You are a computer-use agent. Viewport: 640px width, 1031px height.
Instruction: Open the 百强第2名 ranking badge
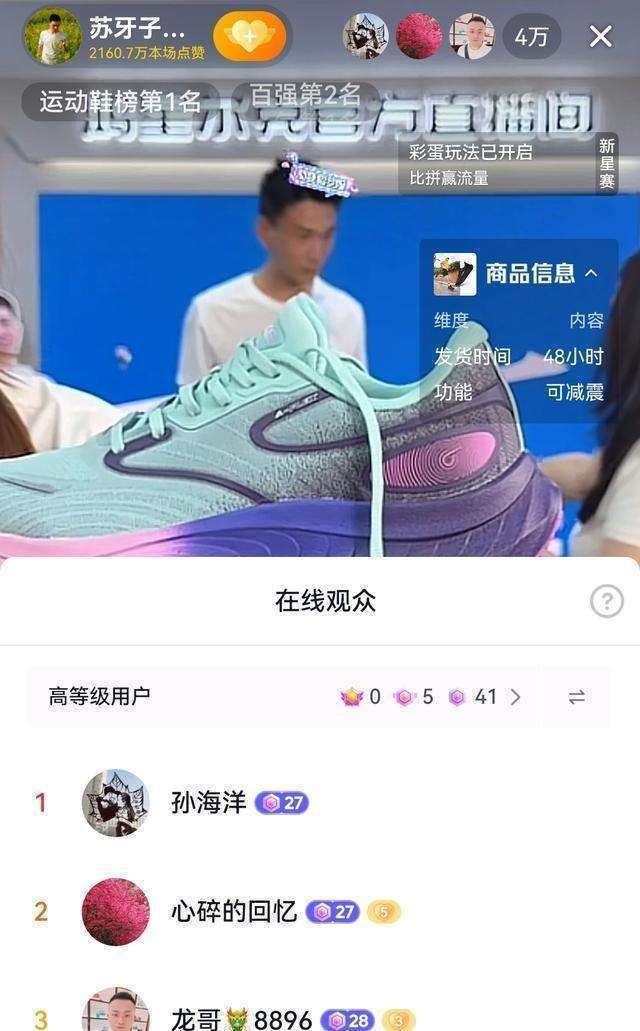[x=304, y=96]
